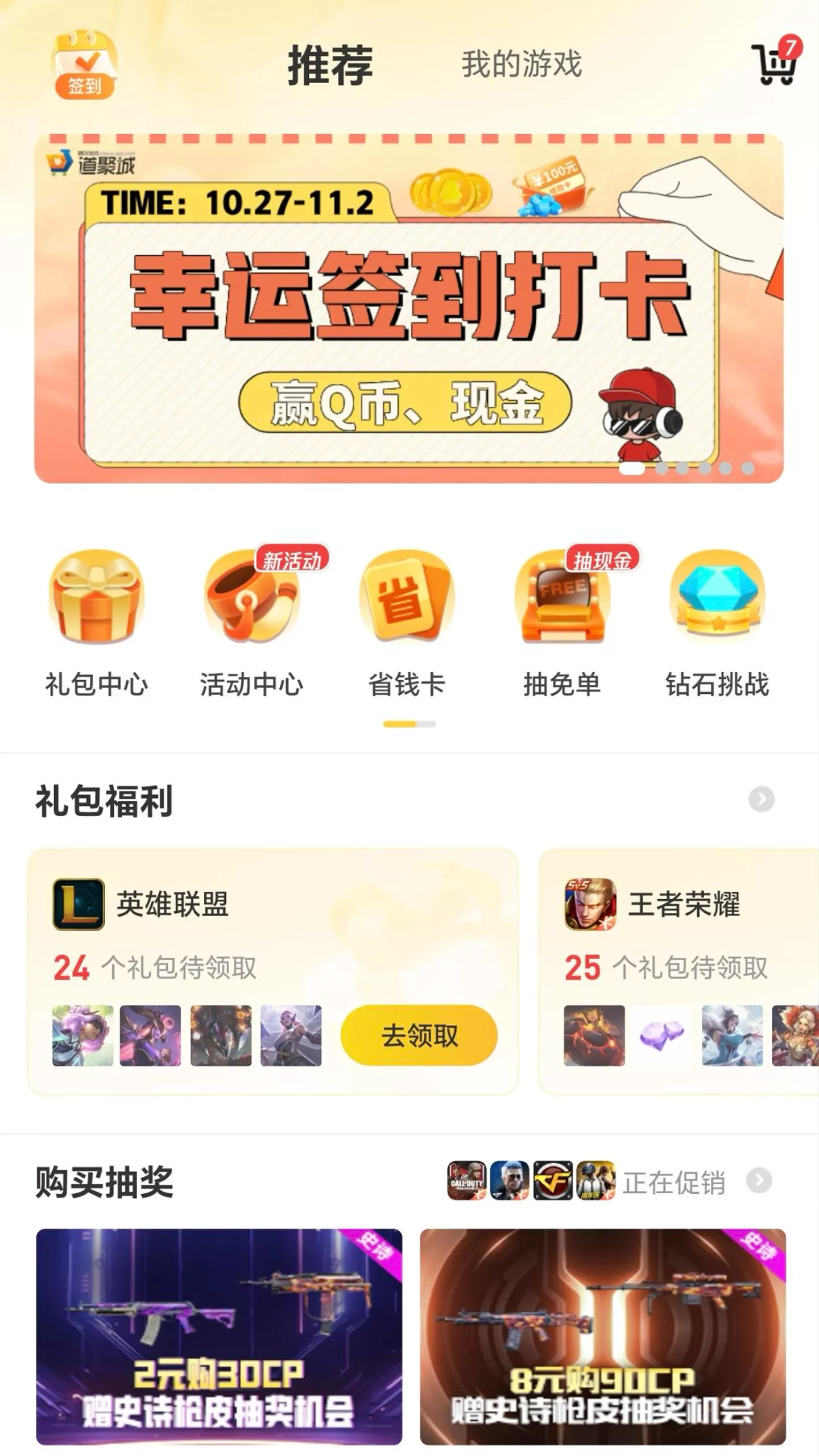Screen dimensions: 819x1456
Task: Expand the 礼包福利 section arrow
Action: click(761, 799)
